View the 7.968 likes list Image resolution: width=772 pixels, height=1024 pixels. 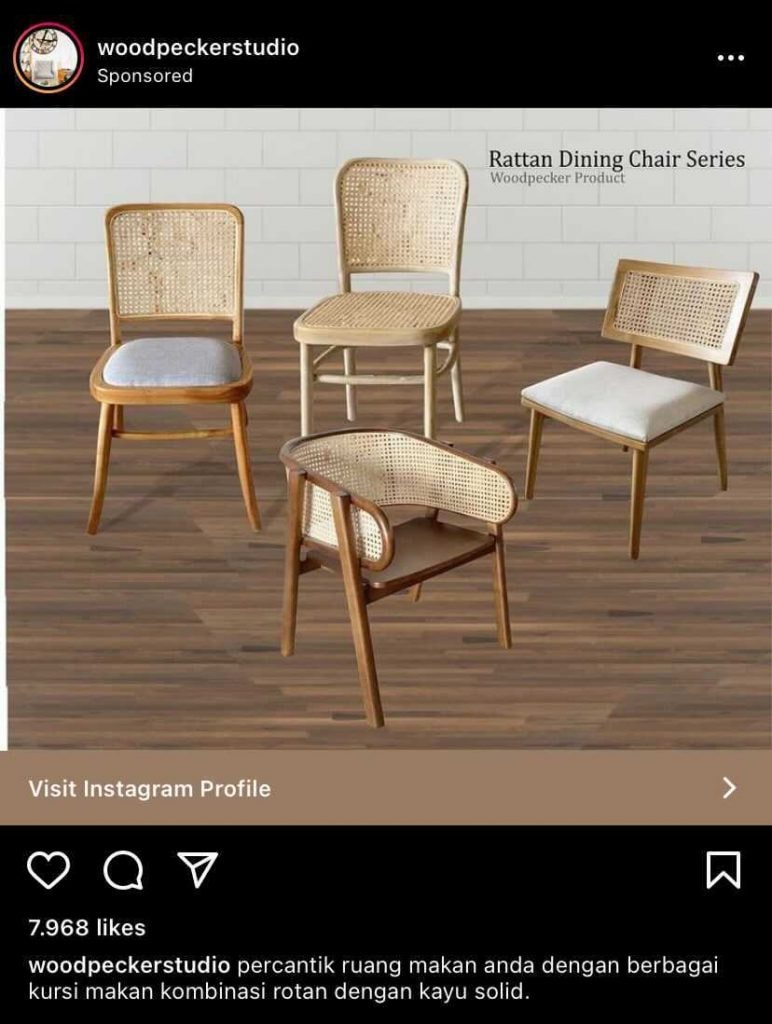click(x=87, y=927)
